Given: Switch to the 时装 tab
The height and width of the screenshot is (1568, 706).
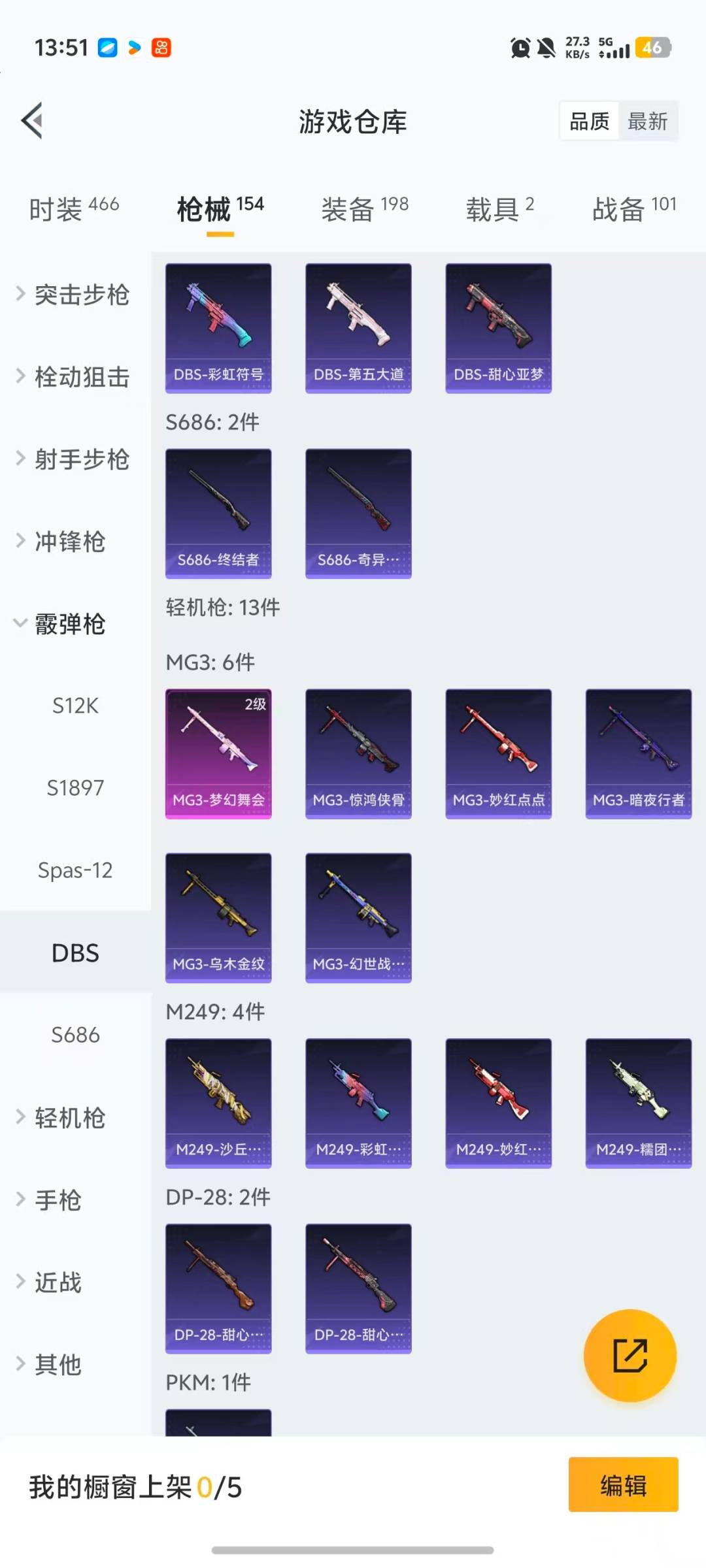Looking at the screenshot, I should click(x=73, y=209).
